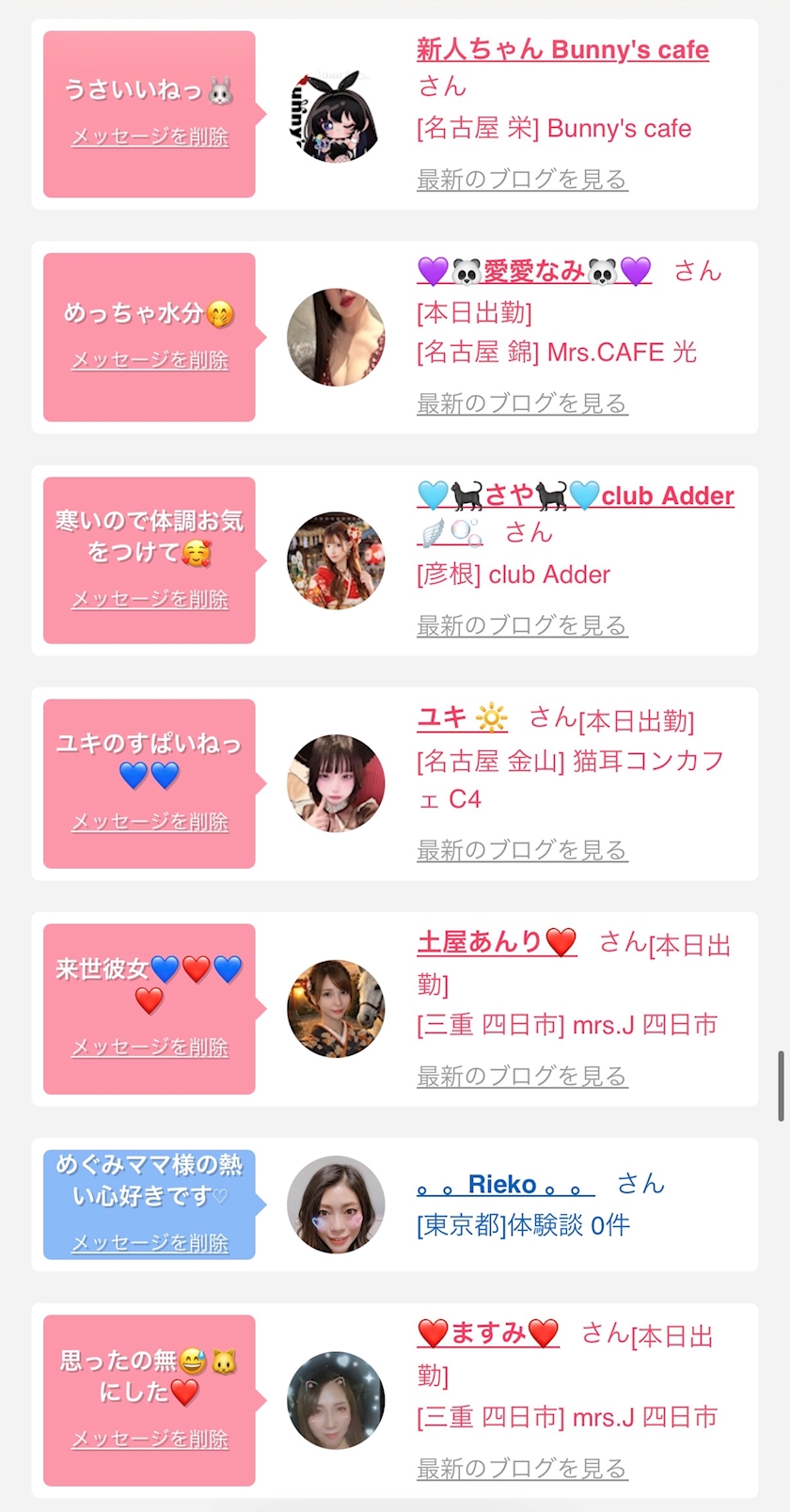The image size is (790, 1512).
Task: Open Rieko profile link
Action: pos(505,1185)
